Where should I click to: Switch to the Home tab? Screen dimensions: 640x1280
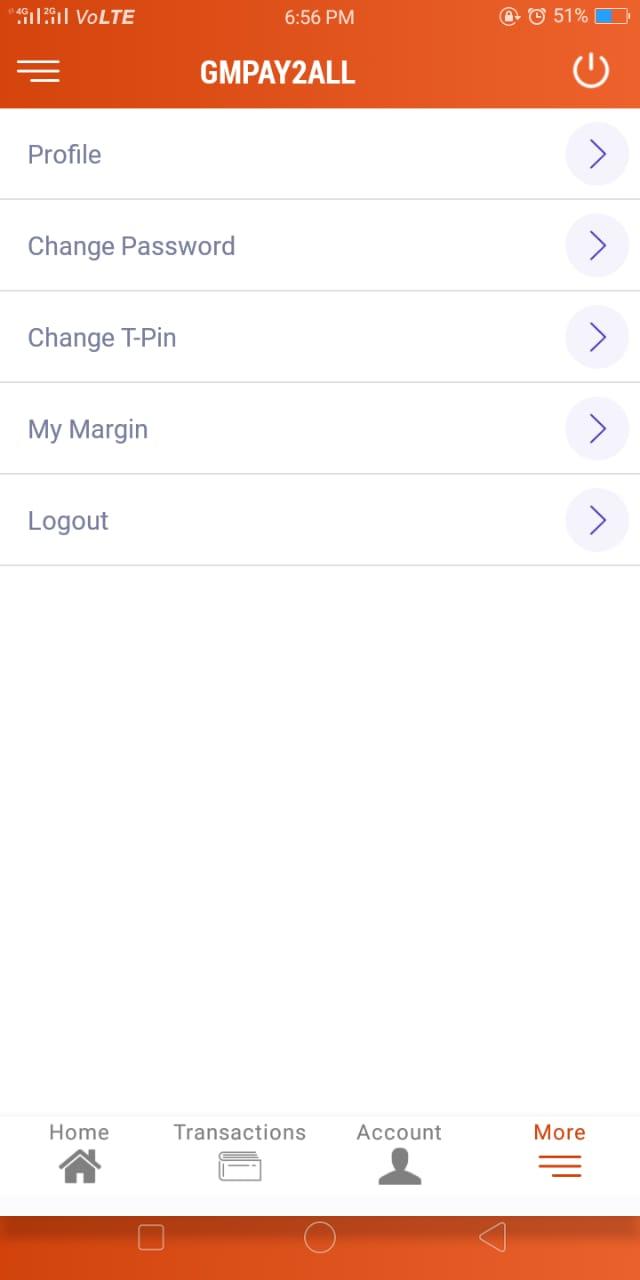(x=79, y=1153)
